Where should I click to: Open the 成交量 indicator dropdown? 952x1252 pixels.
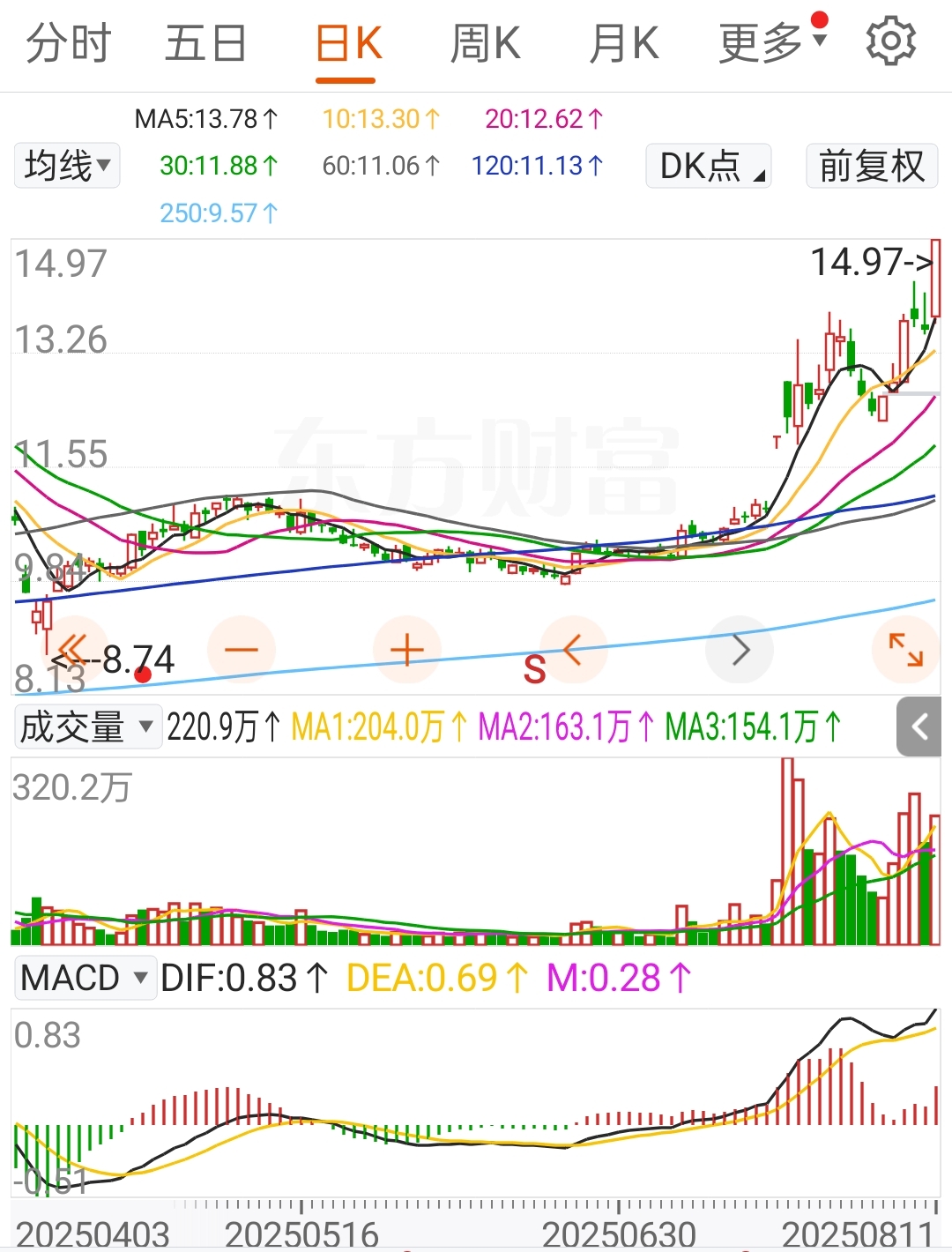click(87, 727)
